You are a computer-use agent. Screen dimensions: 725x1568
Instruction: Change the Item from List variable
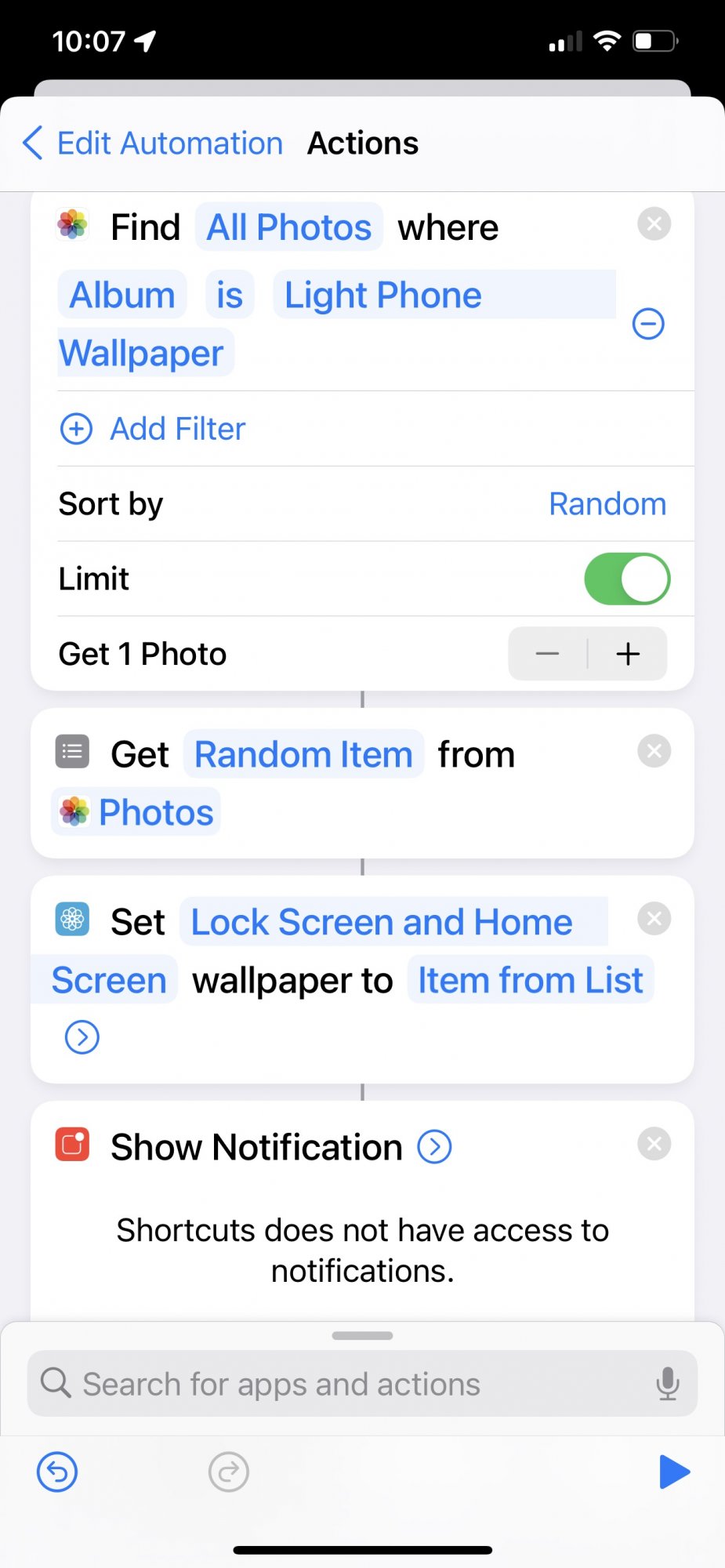tap(530, 980)
